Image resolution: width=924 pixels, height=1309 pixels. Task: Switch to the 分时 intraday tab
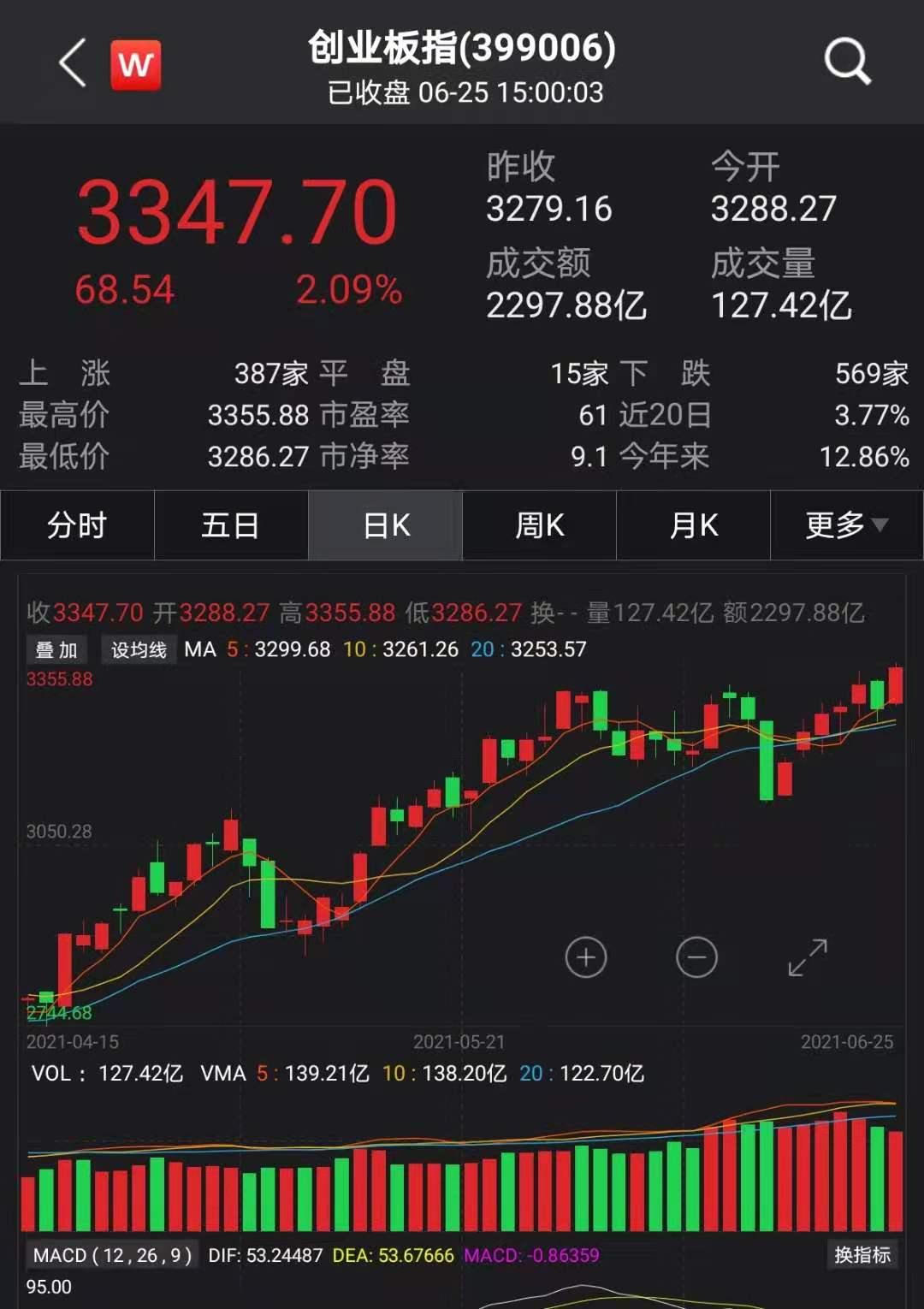point(76,525)
